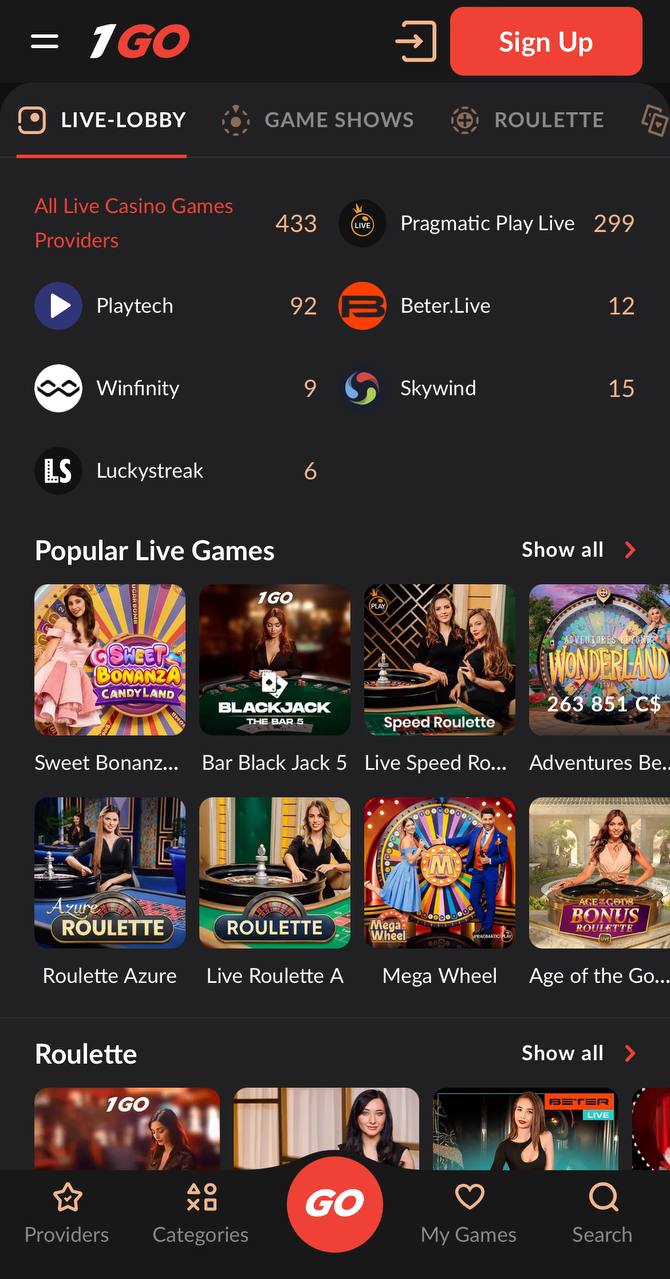Open the Providers tab
The image size is (670, 1279).
point(67,1214)
